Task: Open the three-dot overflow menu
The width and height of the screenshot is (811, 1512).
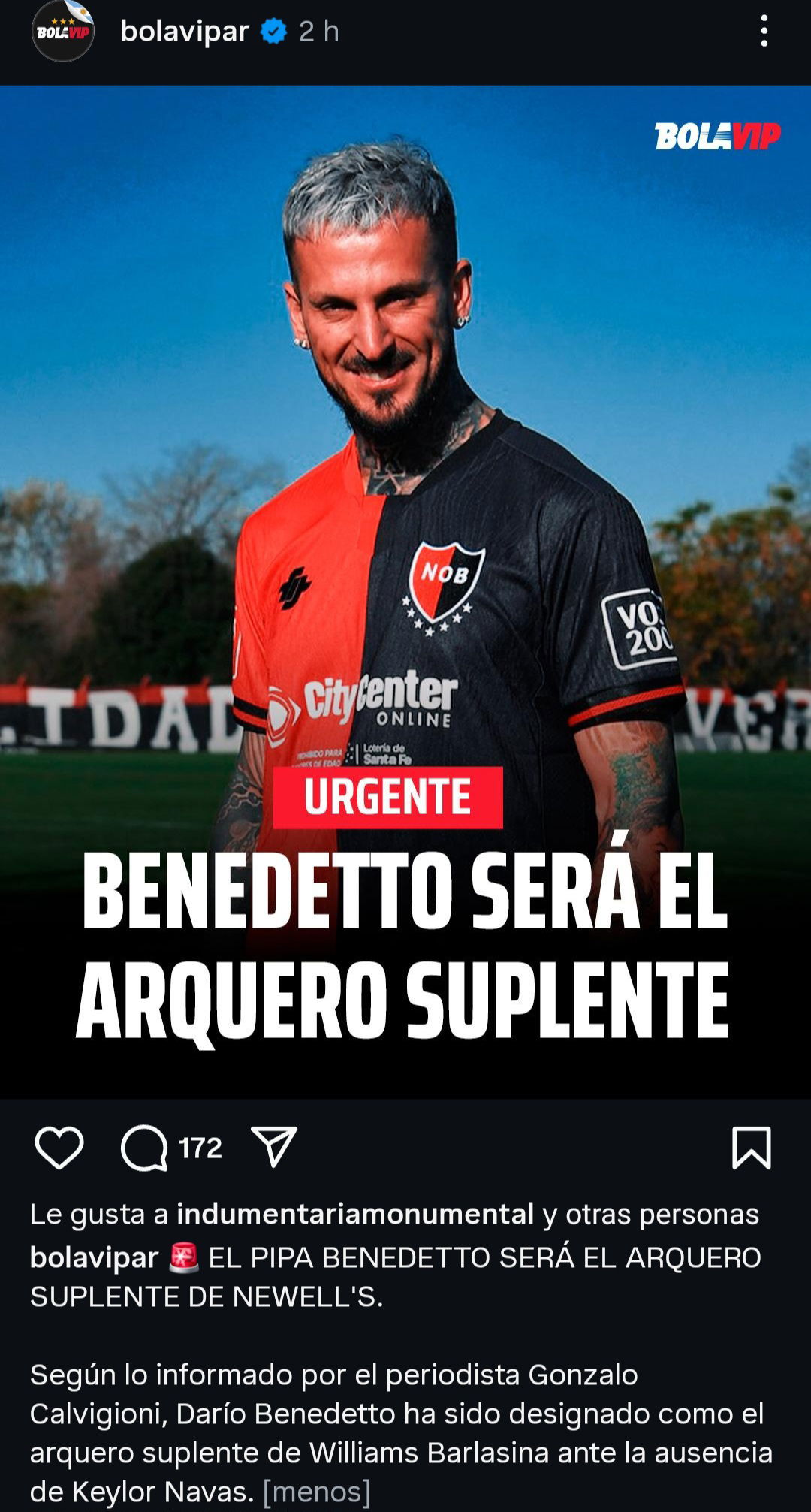Action: 764,31
